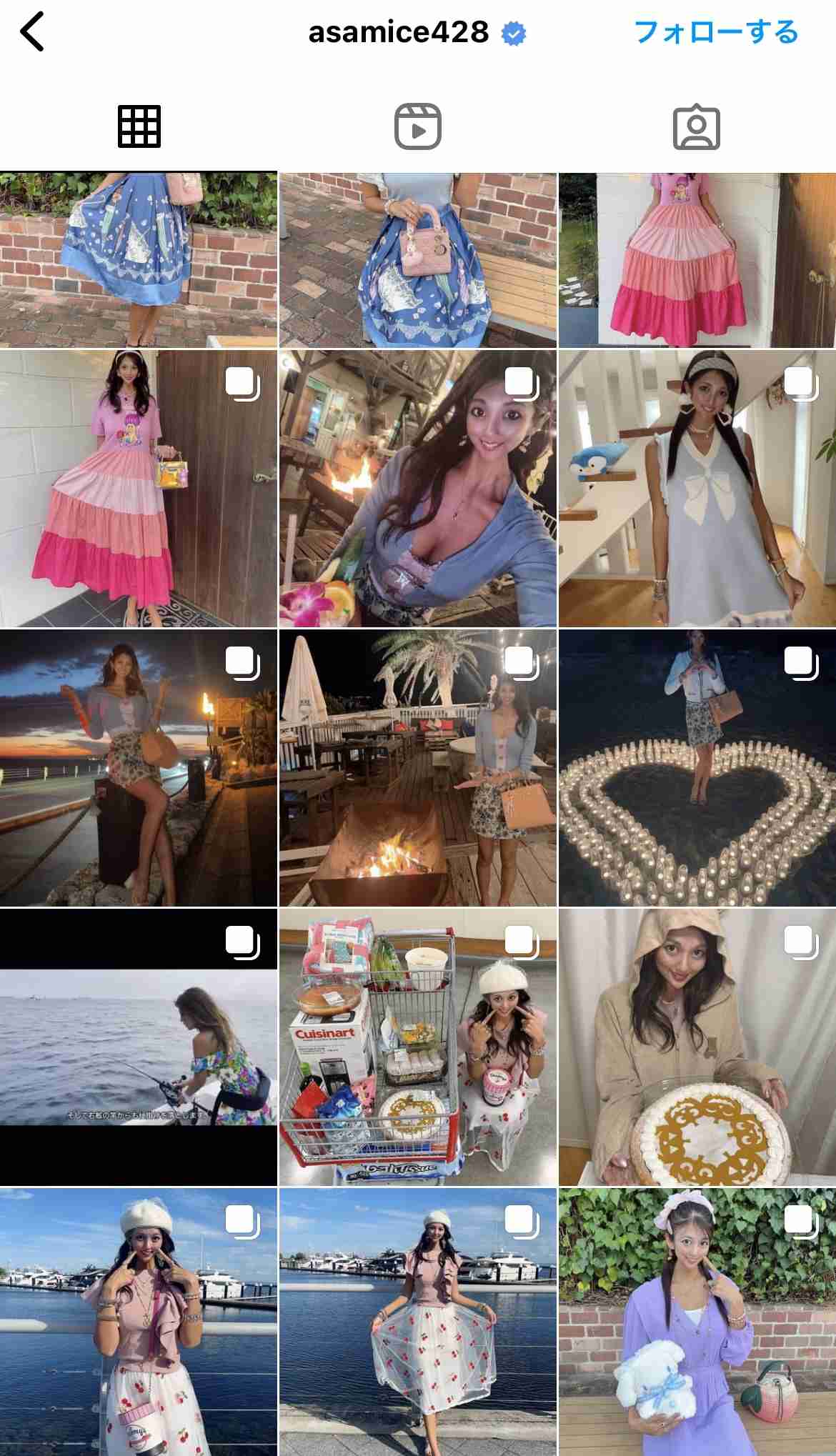The image size is (836, 1456).
Task: Open the blue skirt with pink handbag post
Action: pyautogui.click(x=418, y=260)
